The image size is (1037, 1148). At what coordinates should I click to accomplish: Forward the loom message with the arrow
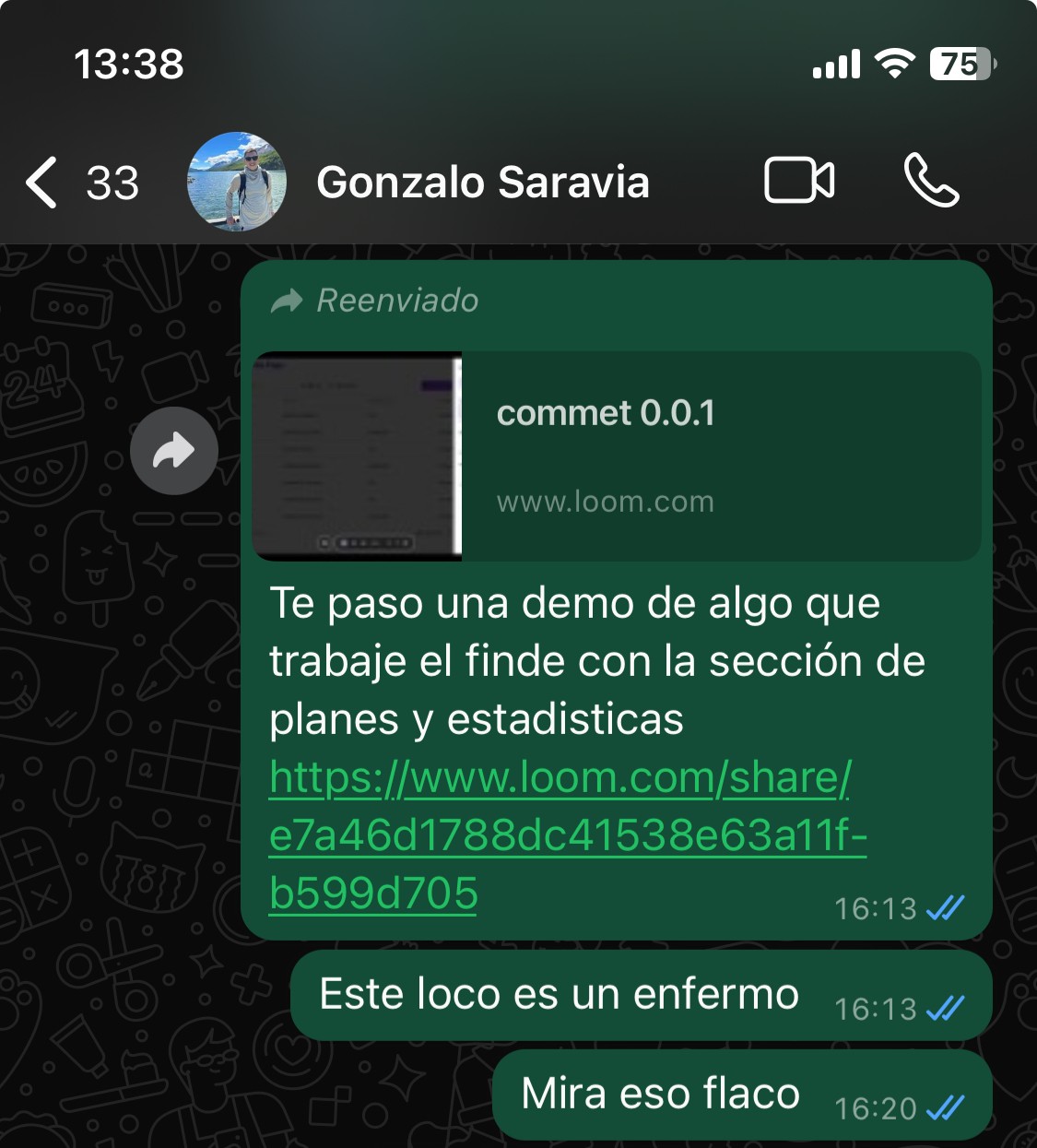[174, 451]
